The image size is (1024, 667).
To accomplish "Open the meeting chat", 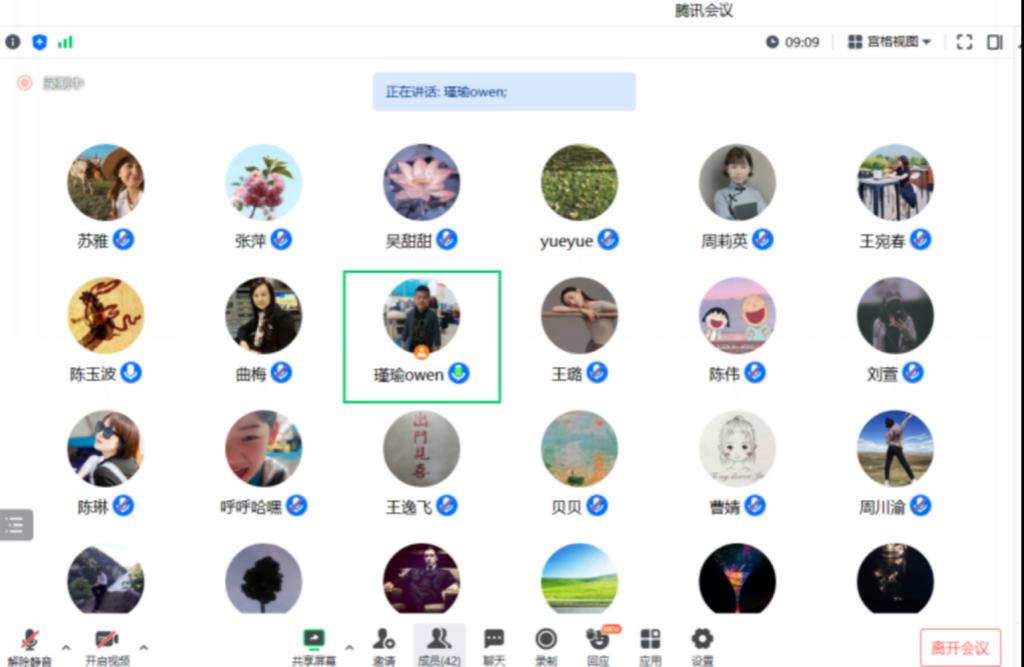I will (494, 645).
